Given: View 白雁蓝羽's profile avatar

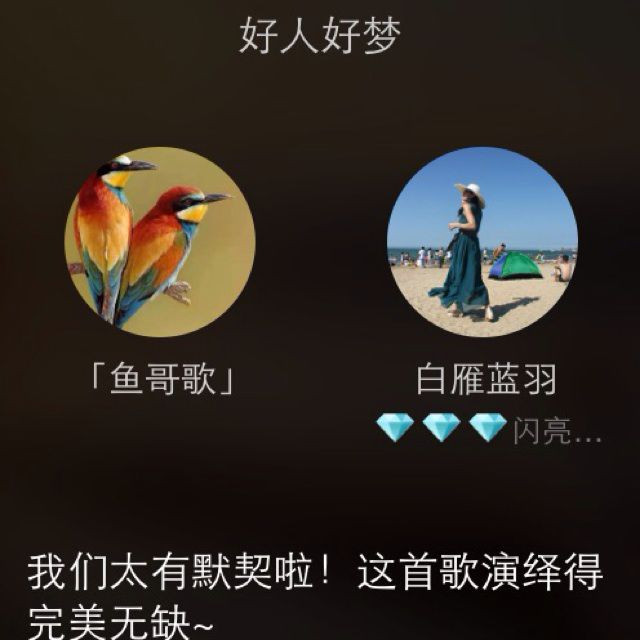Looking at the screenshot, I should [x=482, y=242].
